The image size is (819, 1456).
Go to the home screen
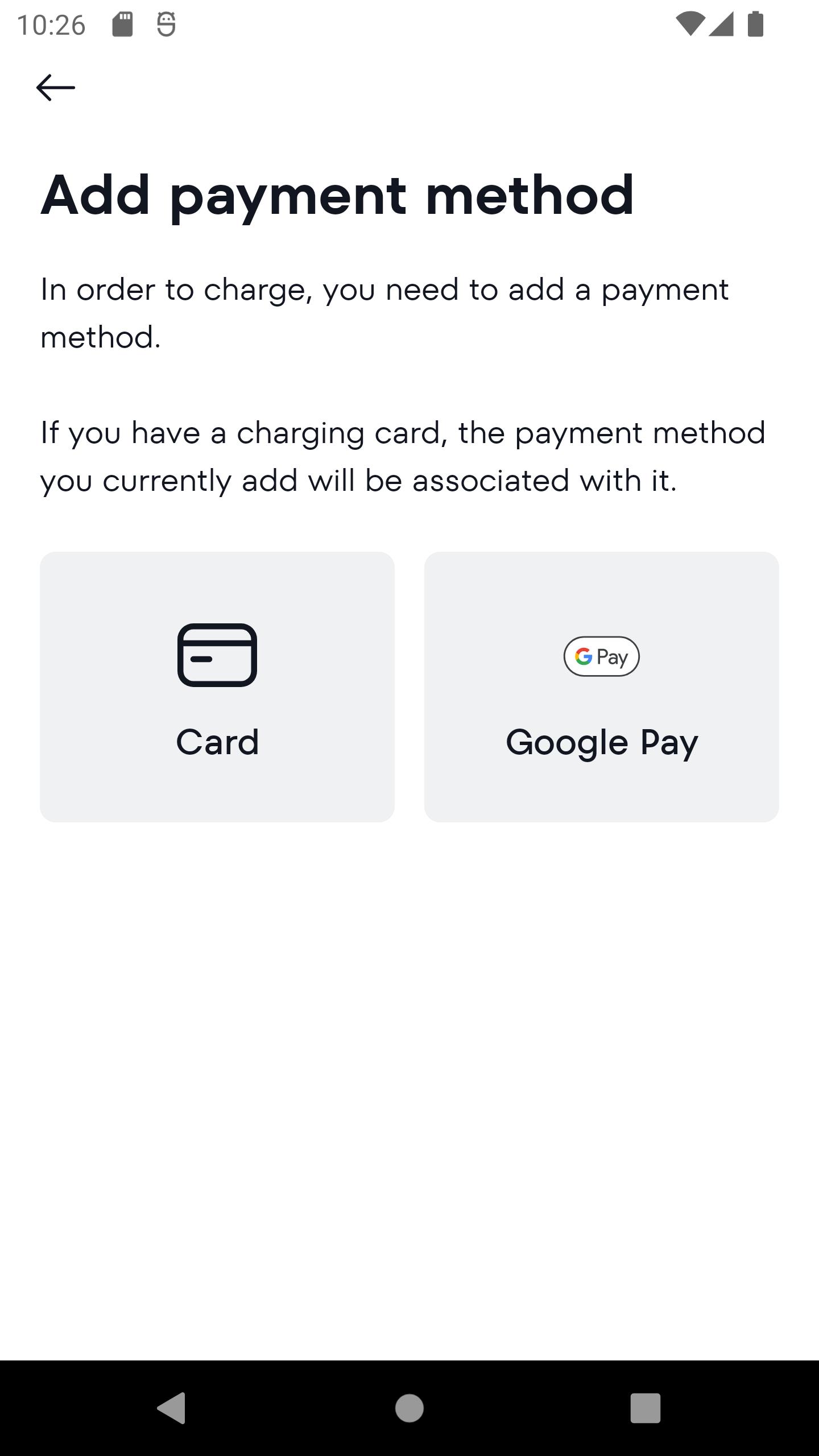point(409,1408)
